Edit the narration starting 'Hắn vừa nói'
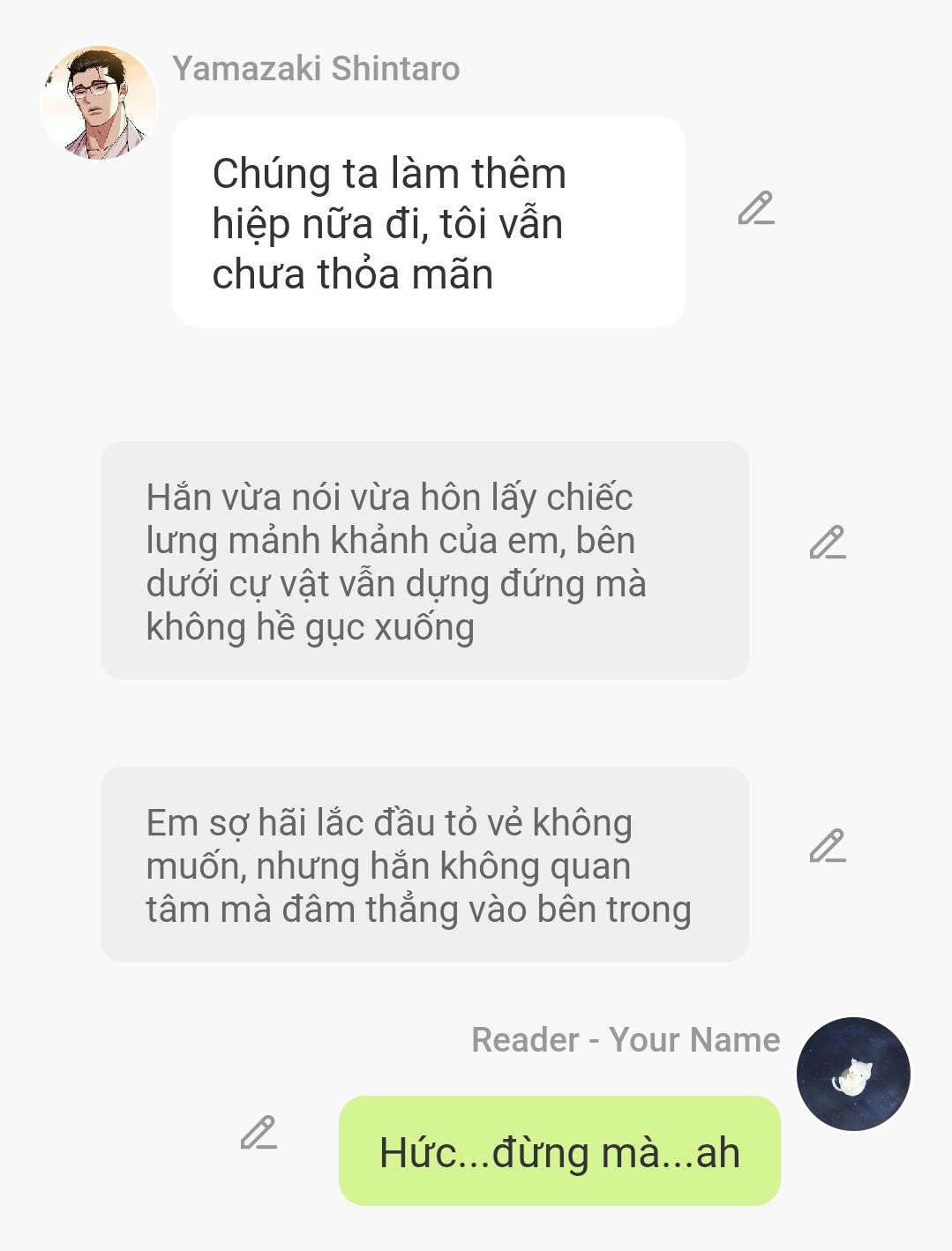952x1251 pixels. click(827, 543)
